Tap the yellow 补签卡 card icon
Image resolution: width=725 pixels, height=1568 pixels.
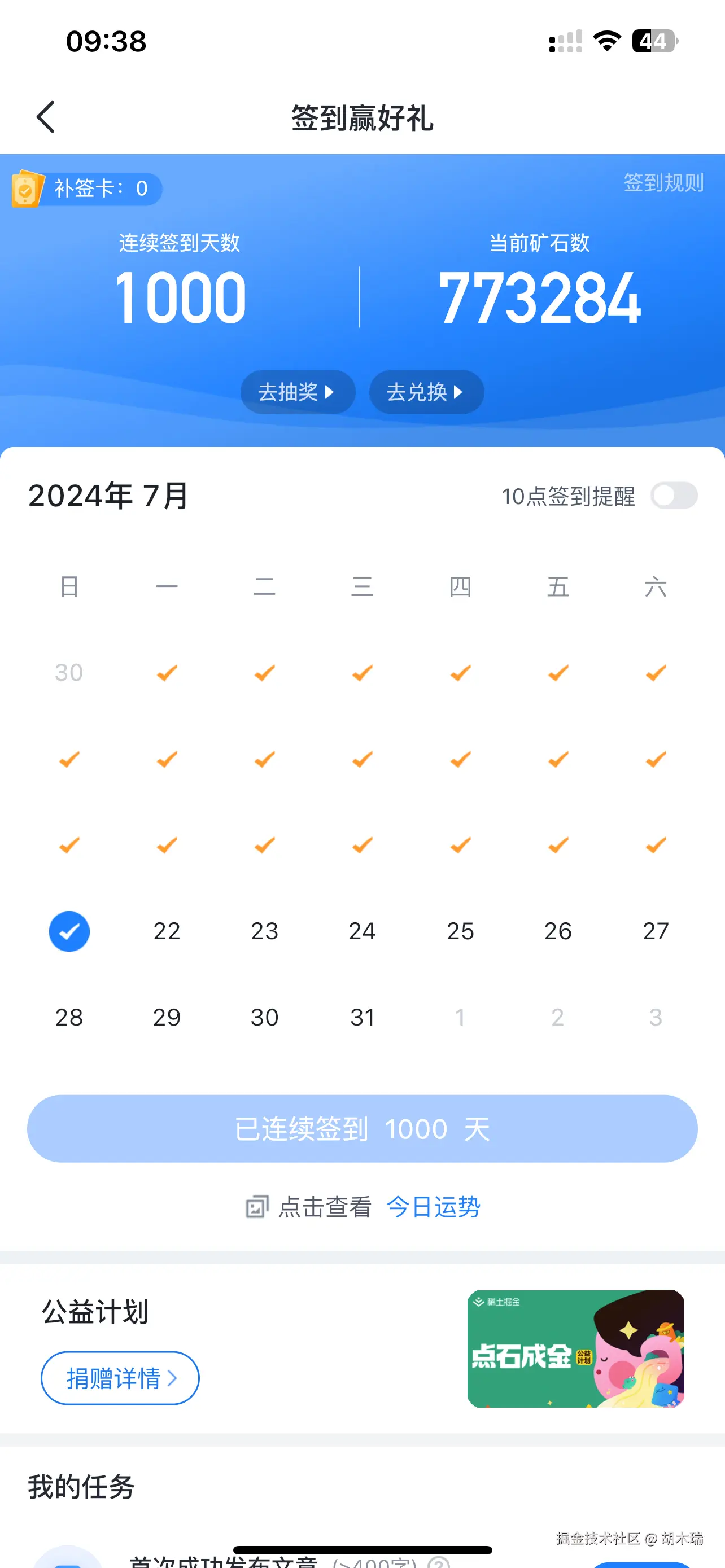[x=28, y=189]
